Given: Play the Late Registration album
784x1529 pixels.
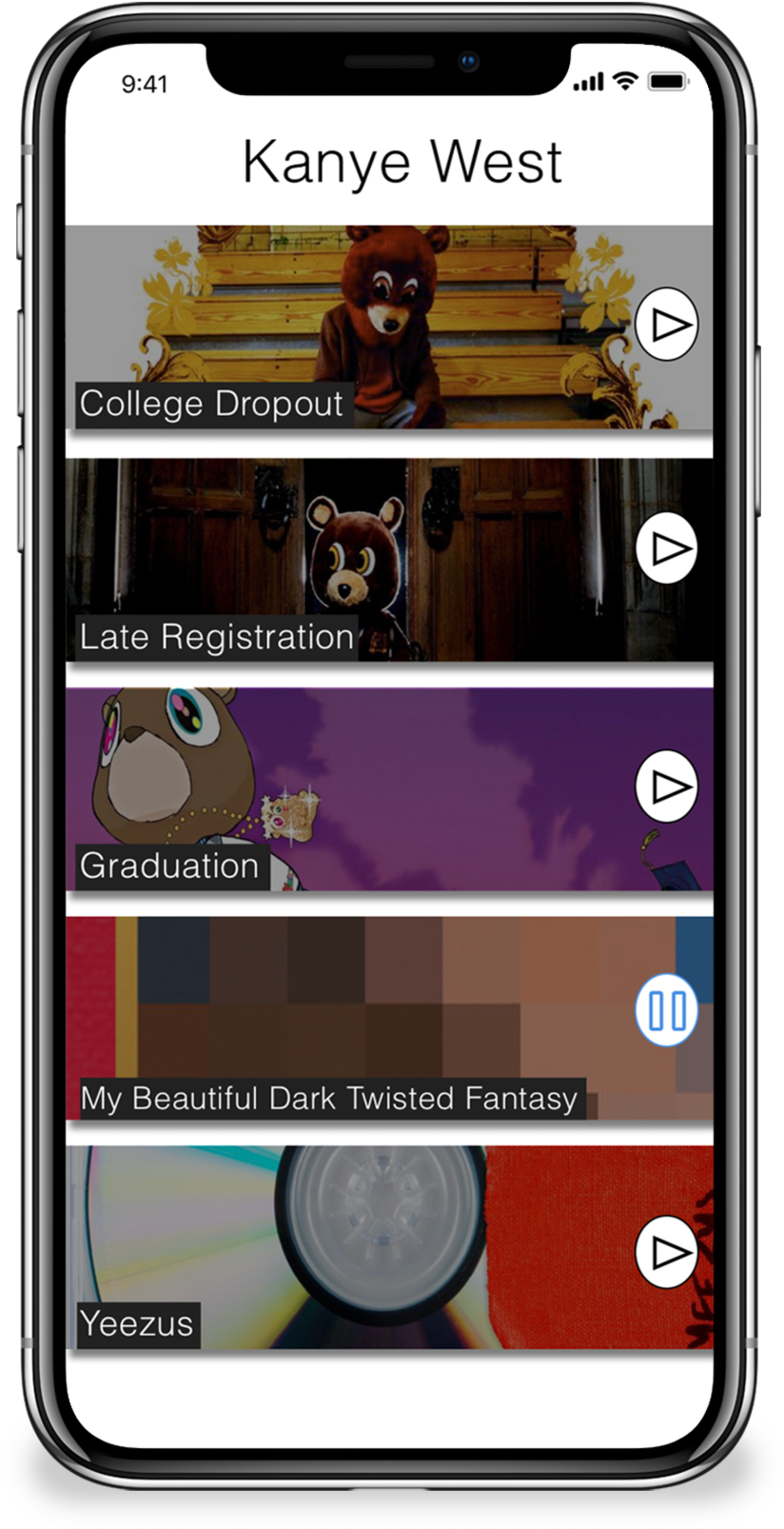Looking at the screenshot, I should (666, 548).
